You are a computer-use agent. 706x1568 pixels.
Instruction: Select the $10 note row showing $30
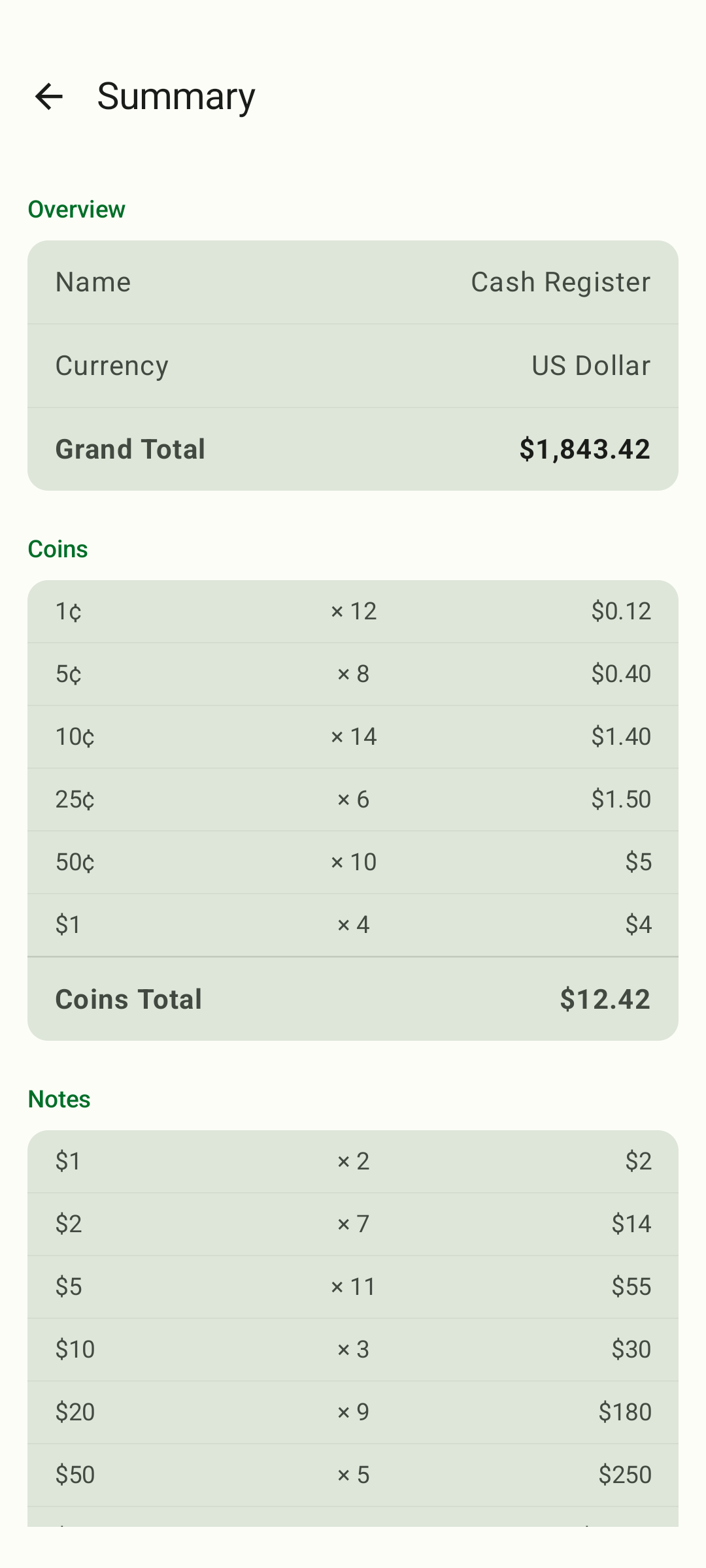pos(353,1349)
